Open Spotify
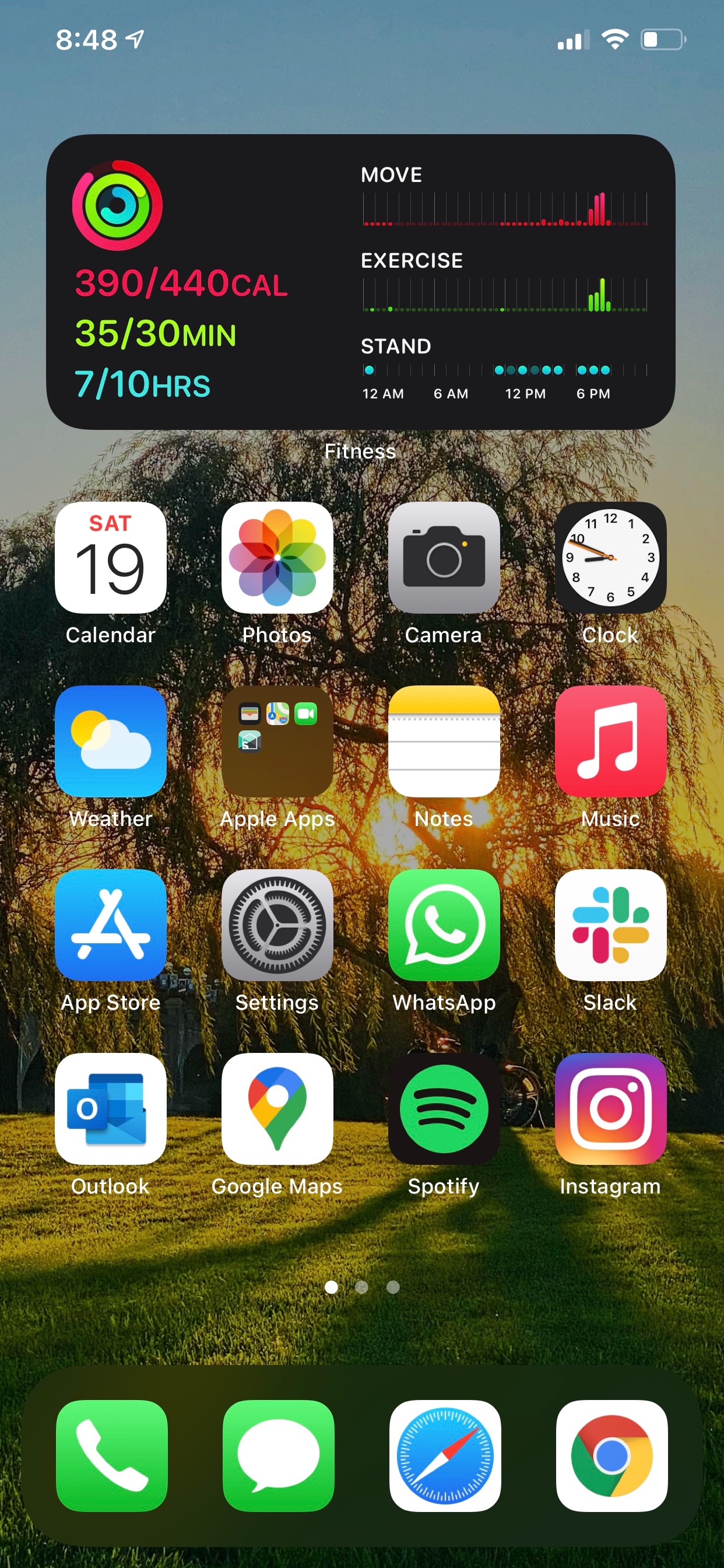The height and width of the screenshot is (1568, 724). tap(444, 1109)
